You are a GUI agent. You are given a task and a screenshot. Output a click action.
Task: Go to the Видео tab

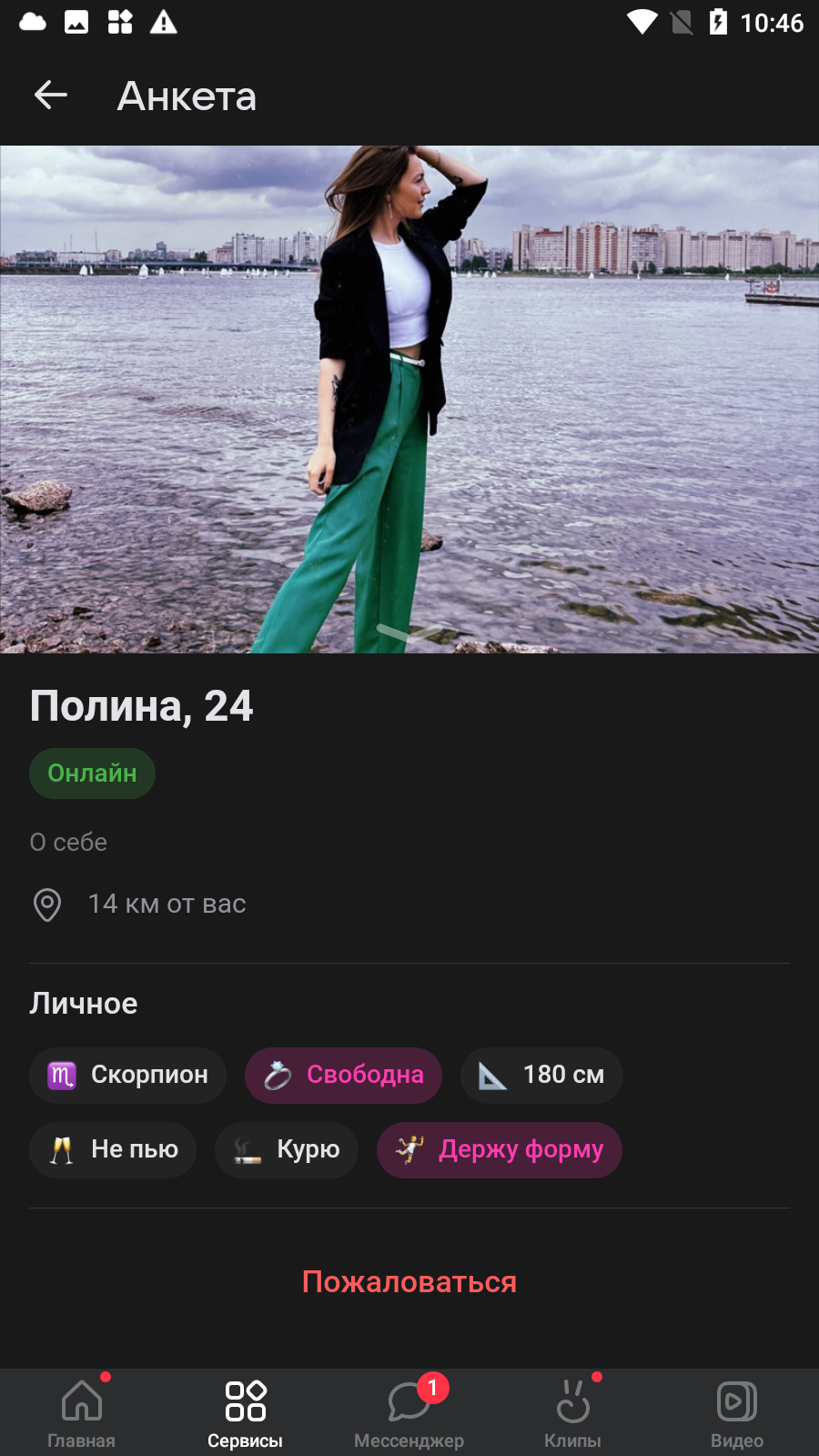[737, 1412]
